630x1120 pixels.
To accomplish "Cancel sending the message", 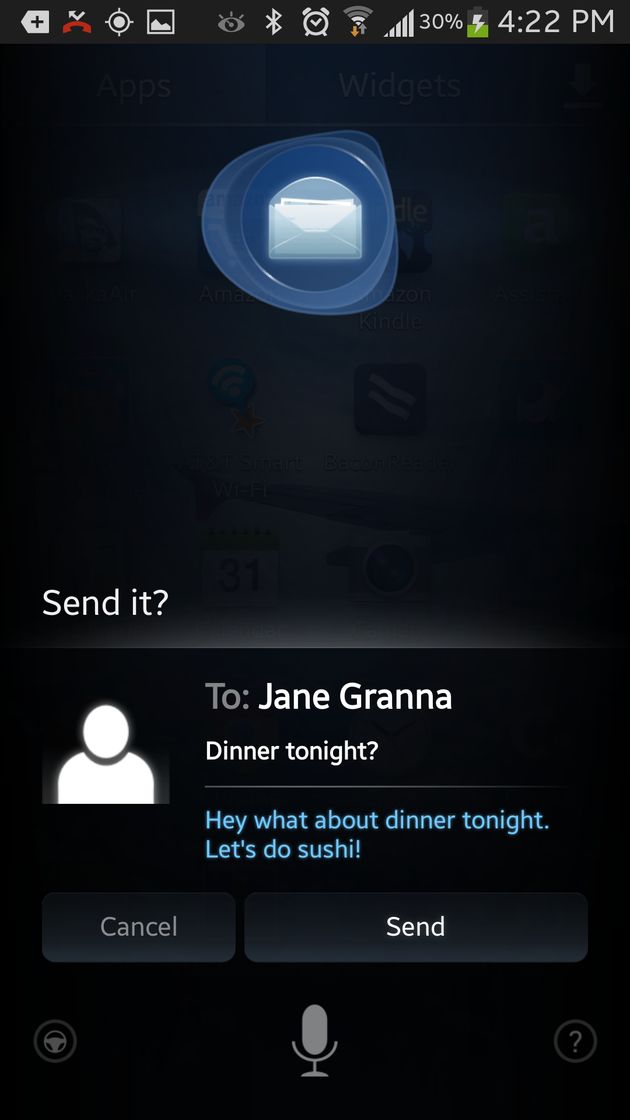I will (138, 927).
